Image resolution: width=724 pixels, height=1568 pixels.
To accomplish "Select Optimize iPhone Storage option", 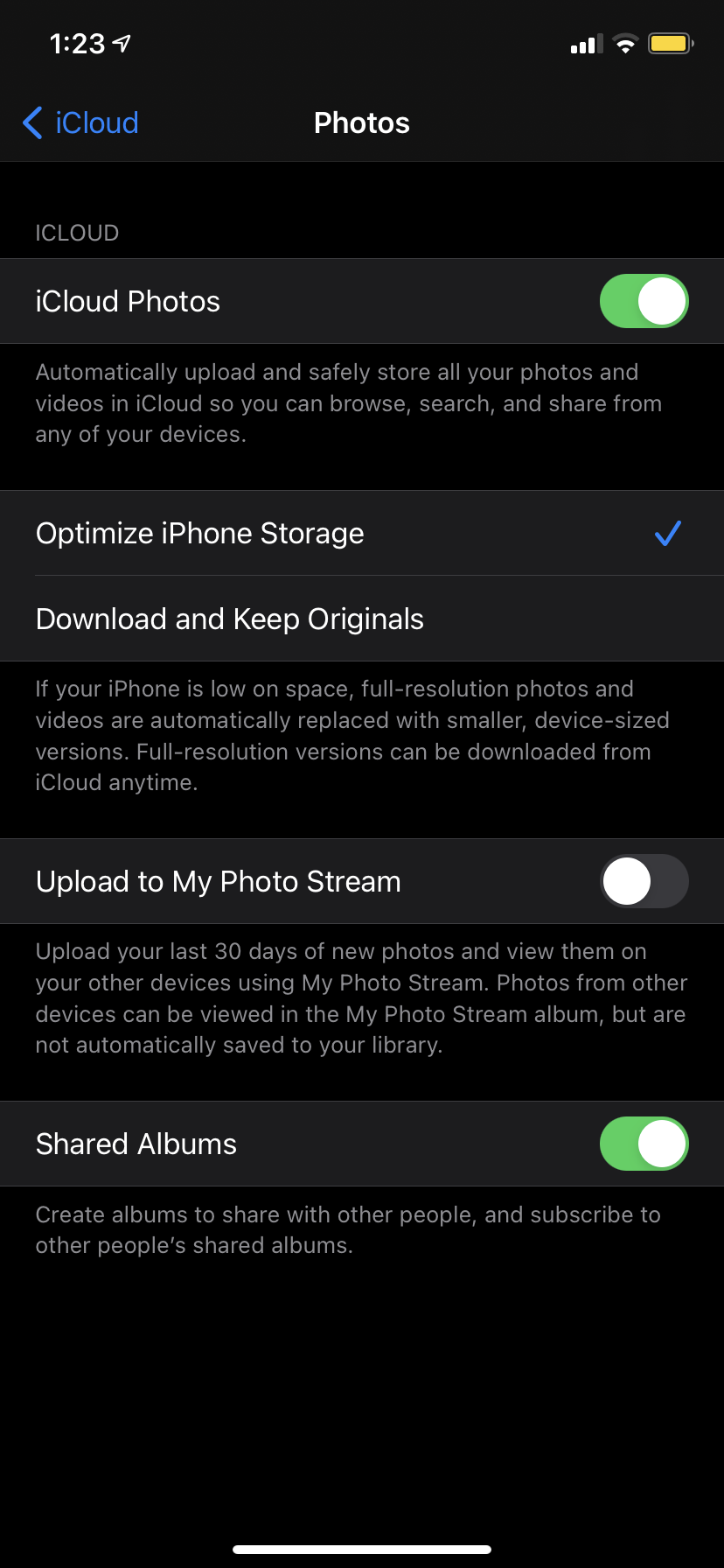I will click(x=362, y=533).
